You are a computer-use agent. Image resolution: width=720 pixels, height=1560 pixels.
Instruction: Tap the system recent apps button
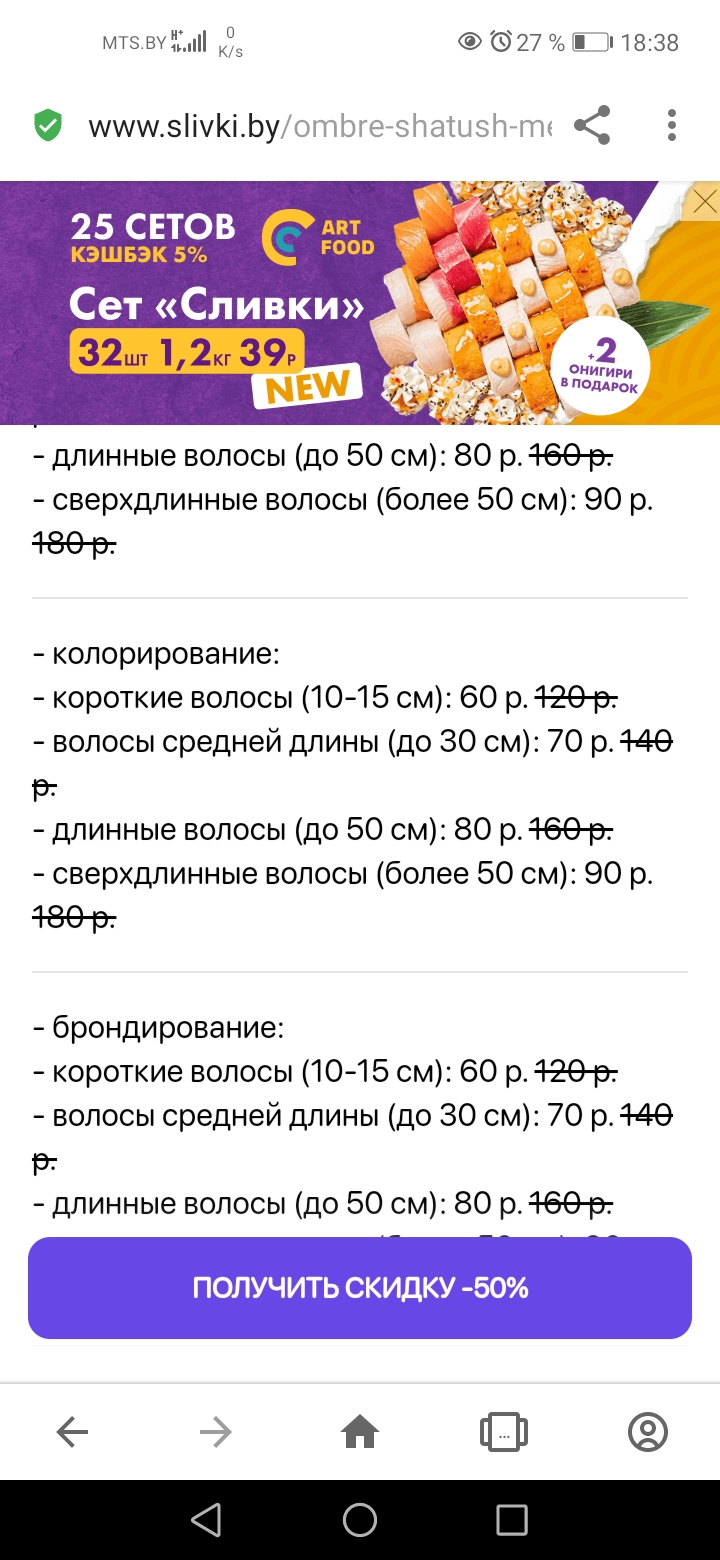click(511, 1520)
